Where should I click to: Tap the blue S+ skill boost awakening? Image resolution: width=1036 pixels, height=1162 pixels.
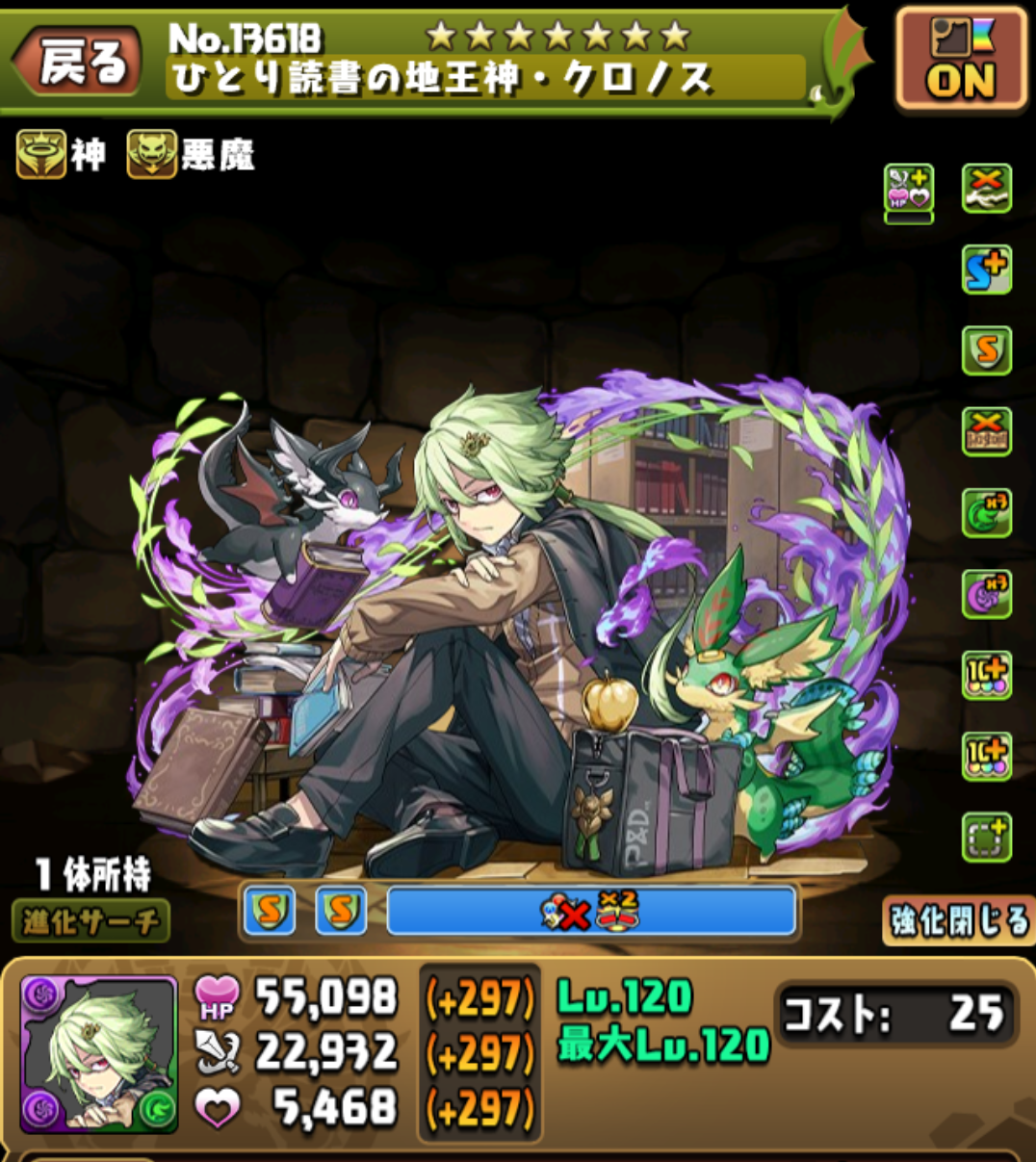tap(987, 270)
